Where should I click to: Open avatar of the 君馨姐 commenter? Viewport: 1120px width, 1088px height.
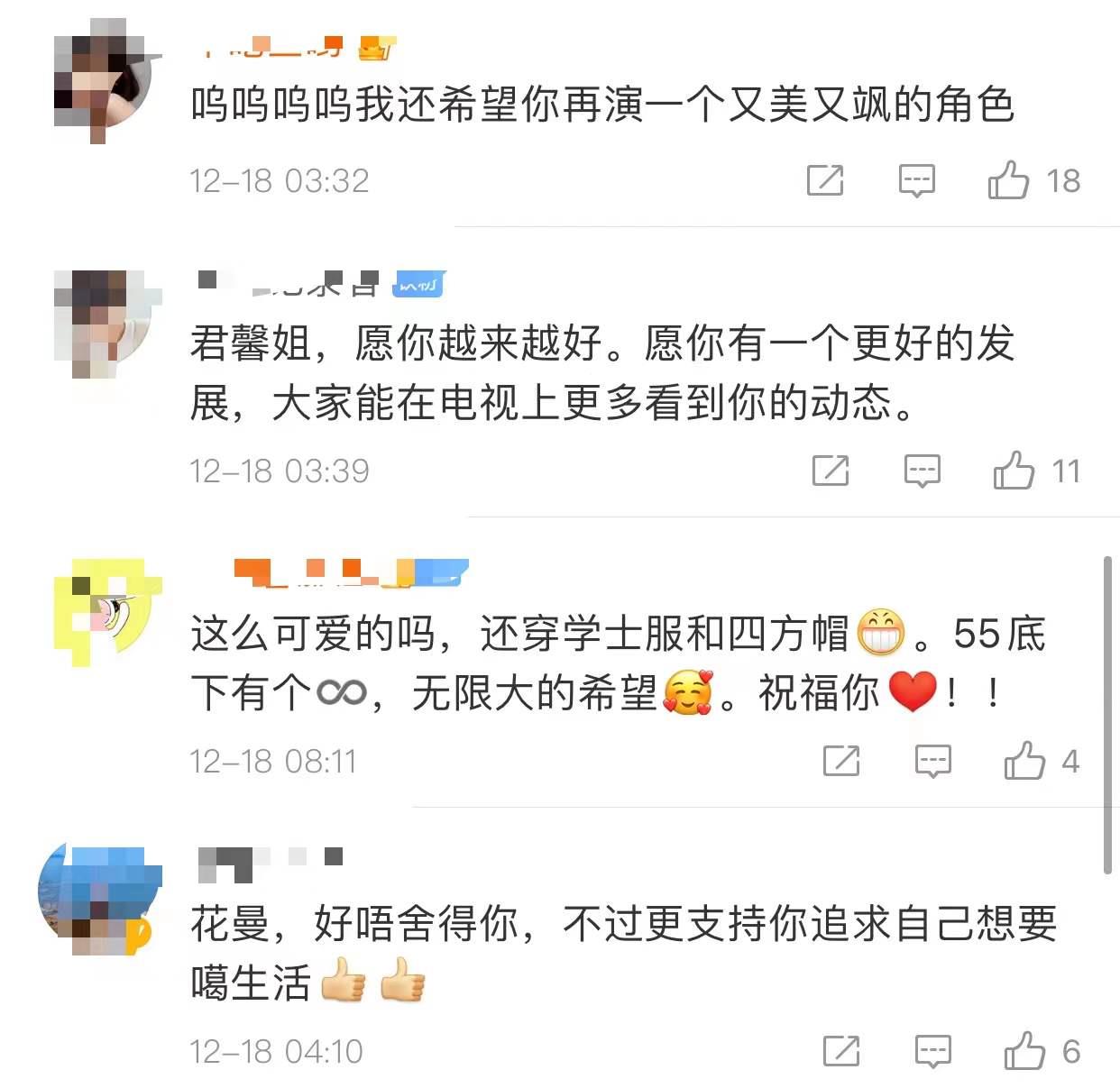pos(102,322)
